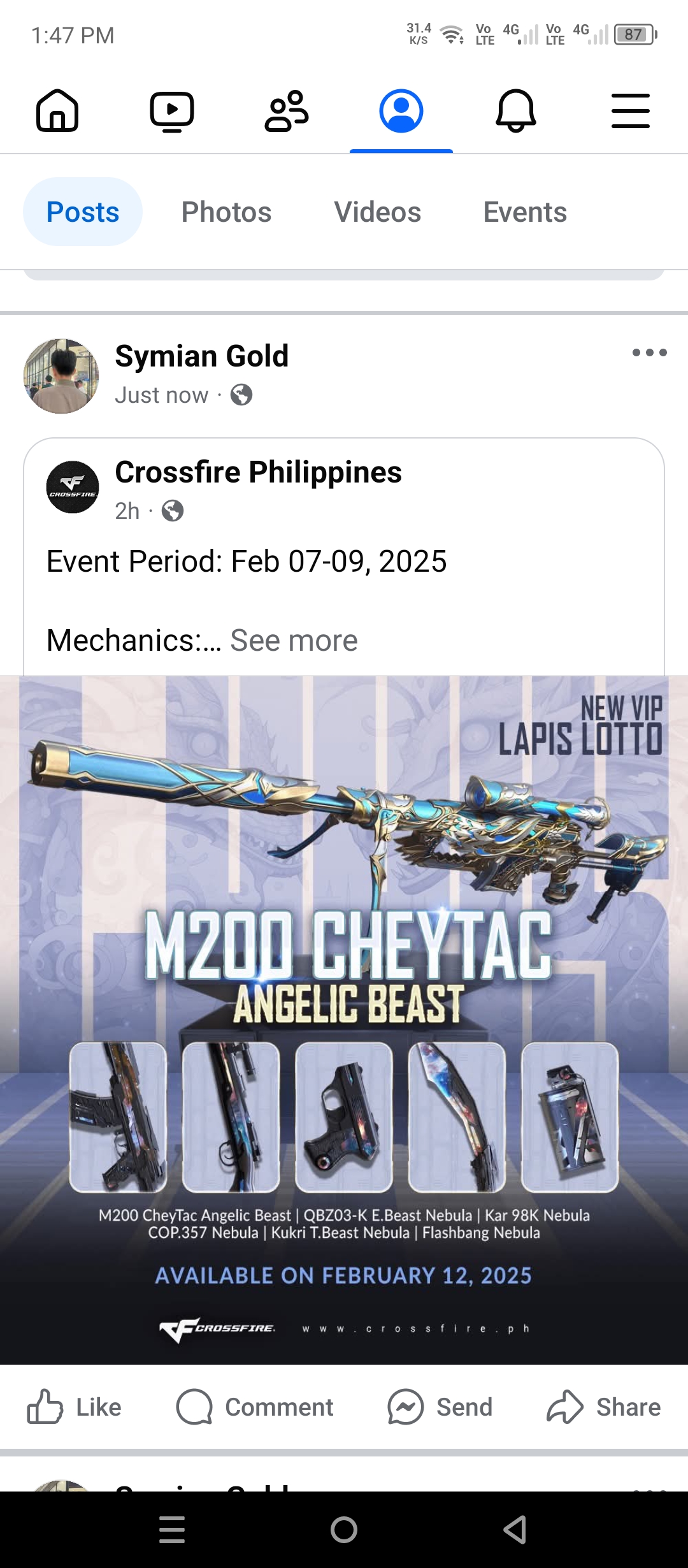688x1568 pixels.
Task: Open Symian Gold's post options menu
Action: (649, 352)
